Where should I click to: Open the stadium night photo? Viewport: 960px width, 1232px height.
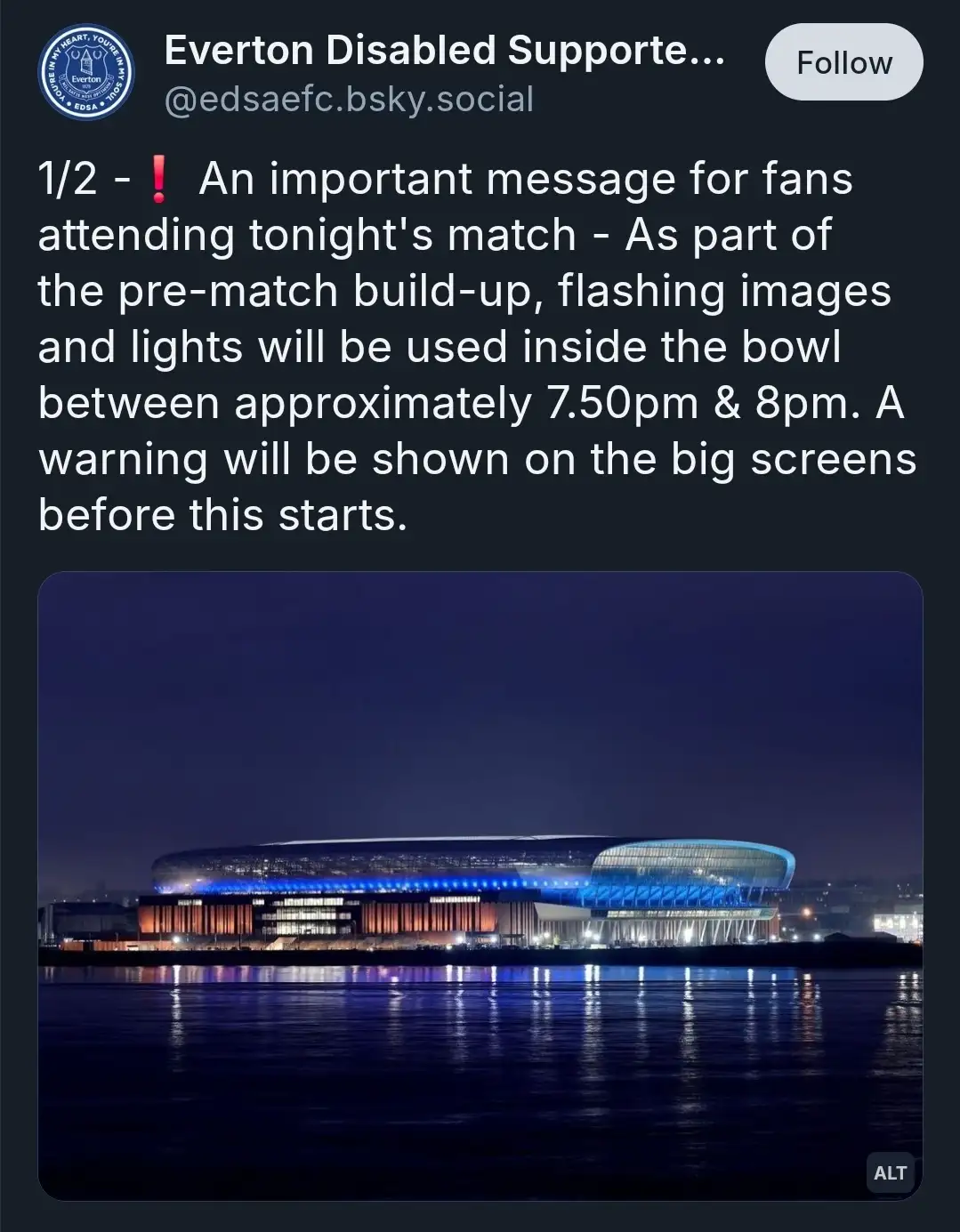tap(480, 884)
